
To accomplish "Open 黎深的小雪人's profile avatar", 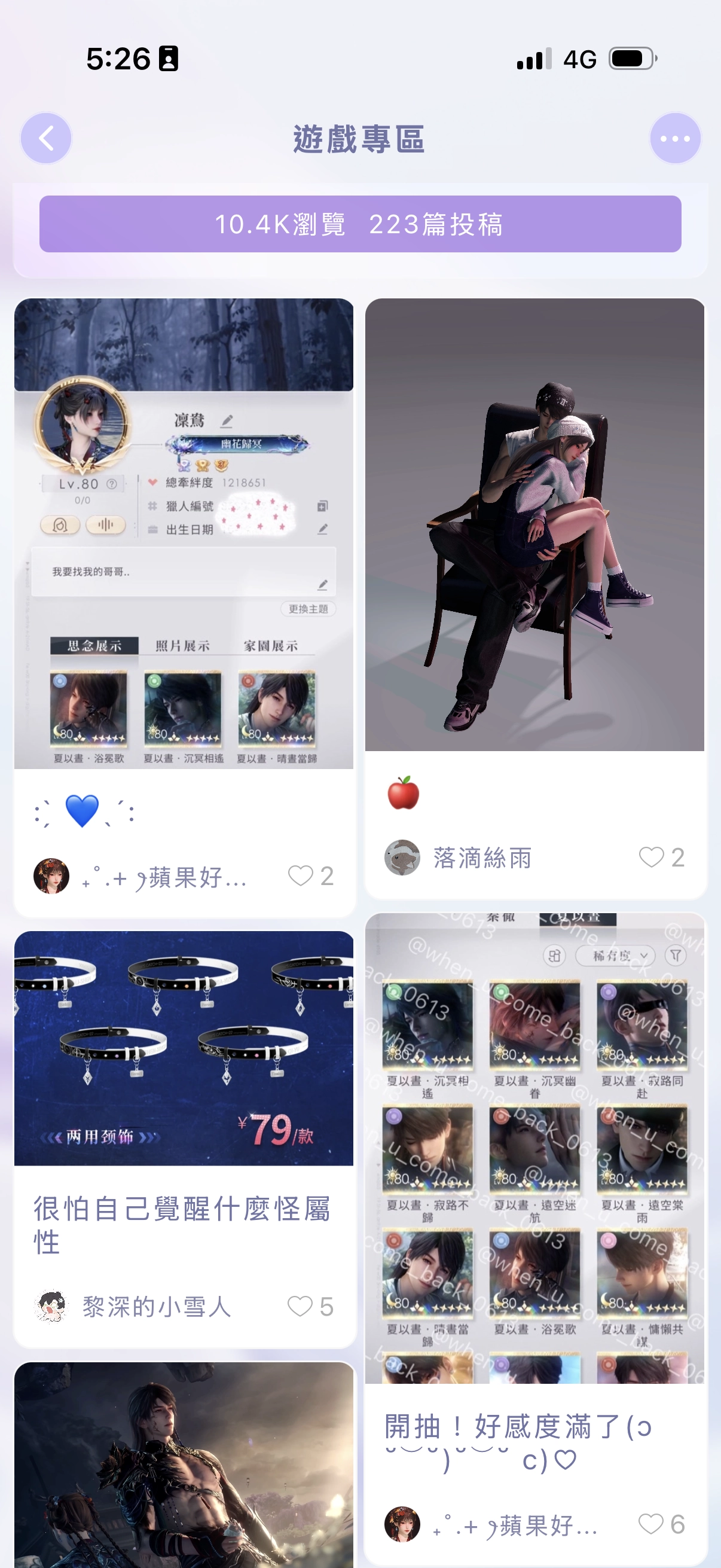I will [51, 1306].
